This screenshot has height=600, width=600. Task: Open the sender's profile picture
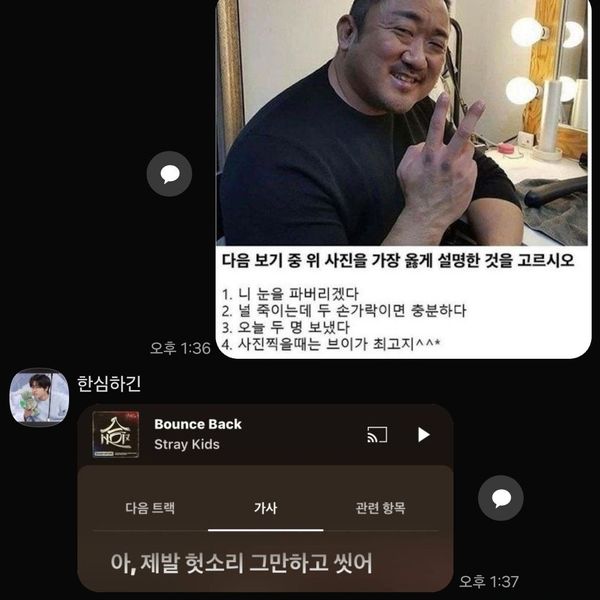[39, 397]
